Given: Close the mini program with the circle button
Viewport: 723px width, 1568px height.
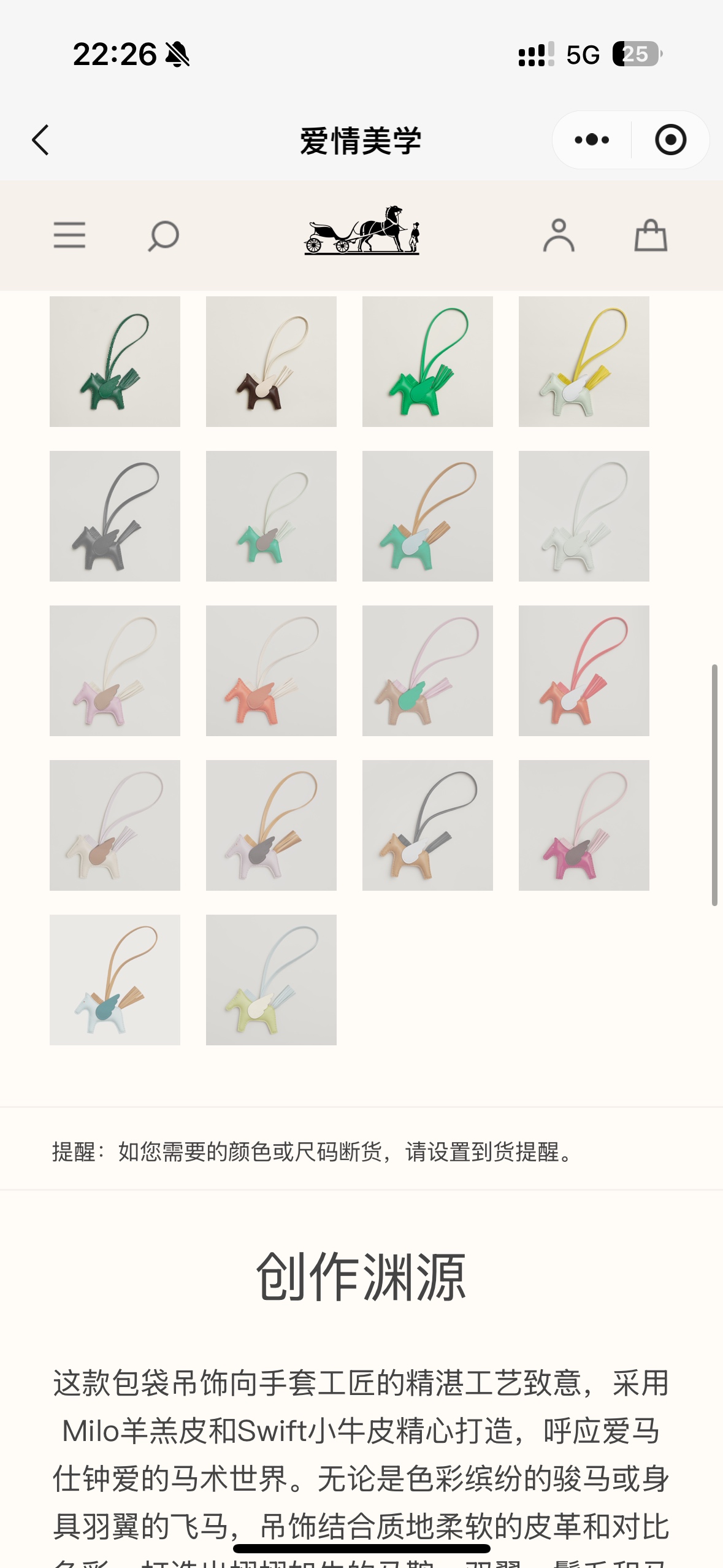Looking at the screenshot, I should pos(670,140).
